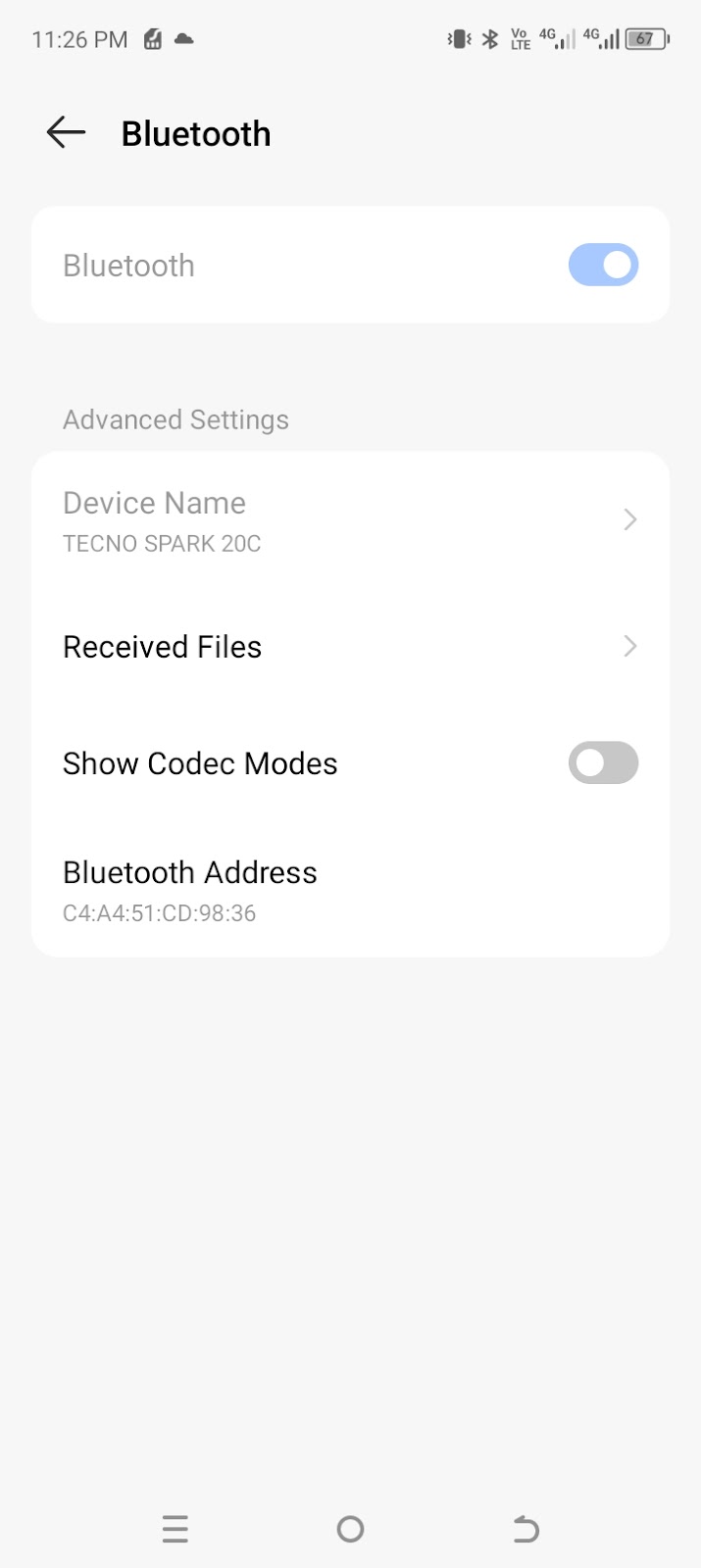Enable Show Codec Modes switch
This screenshot has width=701, height=1568.
(603, 762)
